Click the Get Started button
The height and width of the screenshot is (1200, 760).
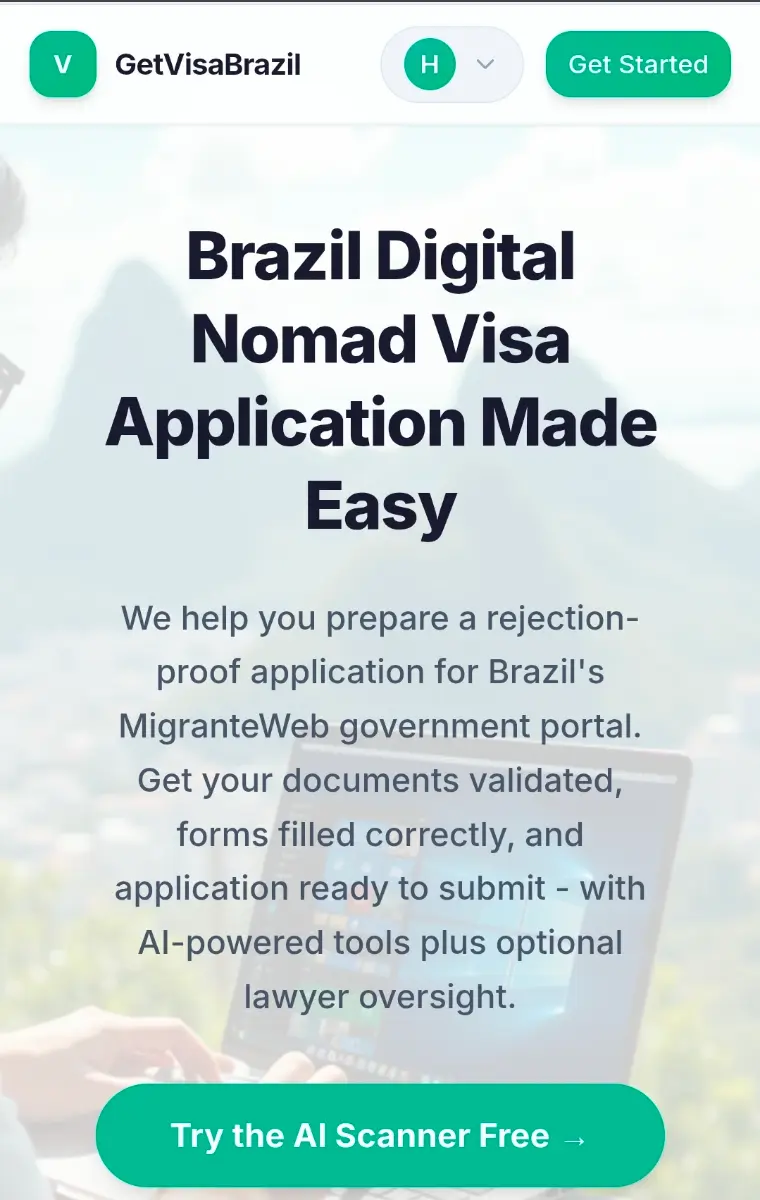(637, 64)
